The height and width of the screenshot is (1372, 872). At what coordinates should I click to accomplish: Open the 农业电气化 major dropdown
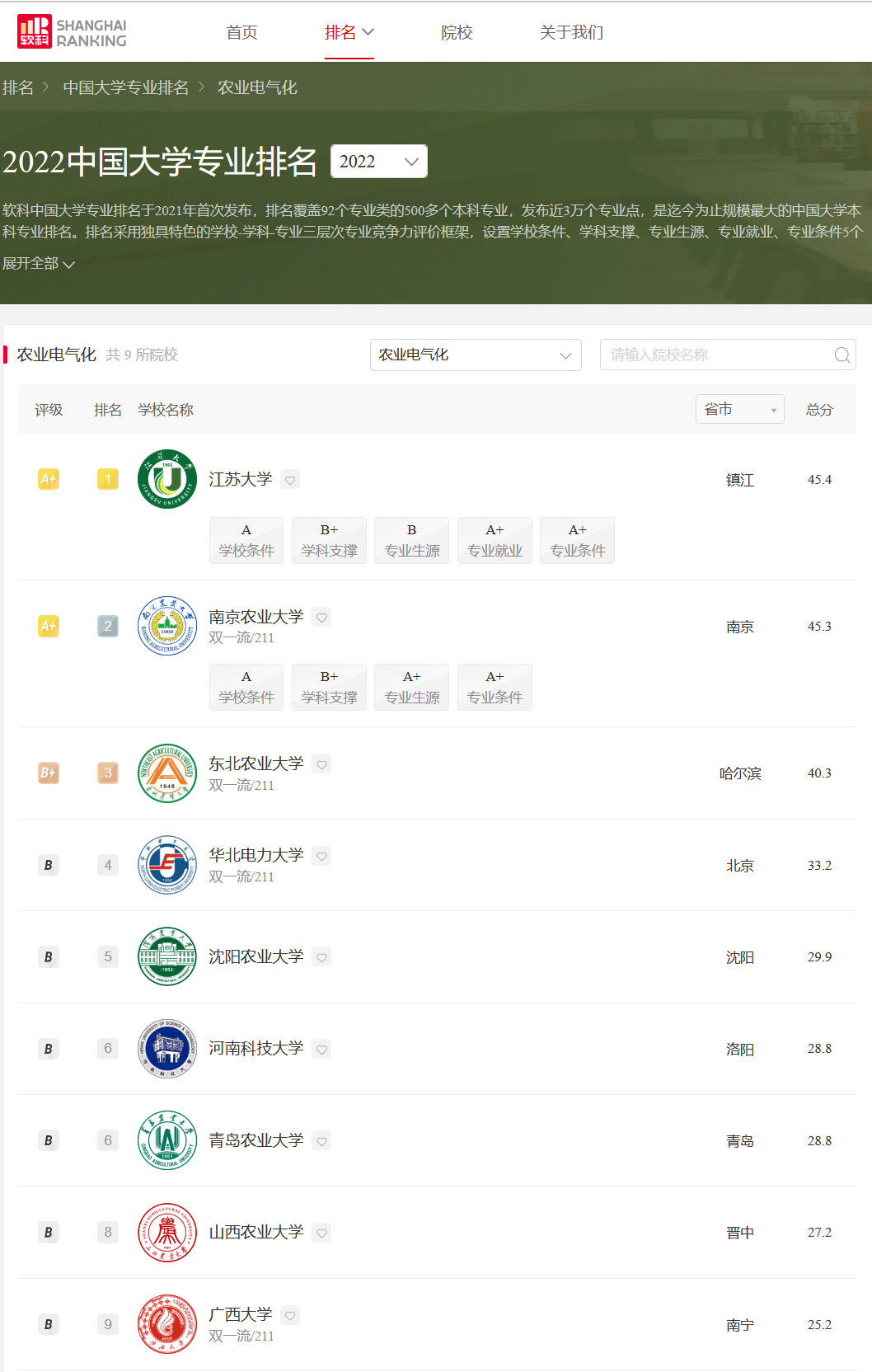pyautogui.click(x=475, y=355)
